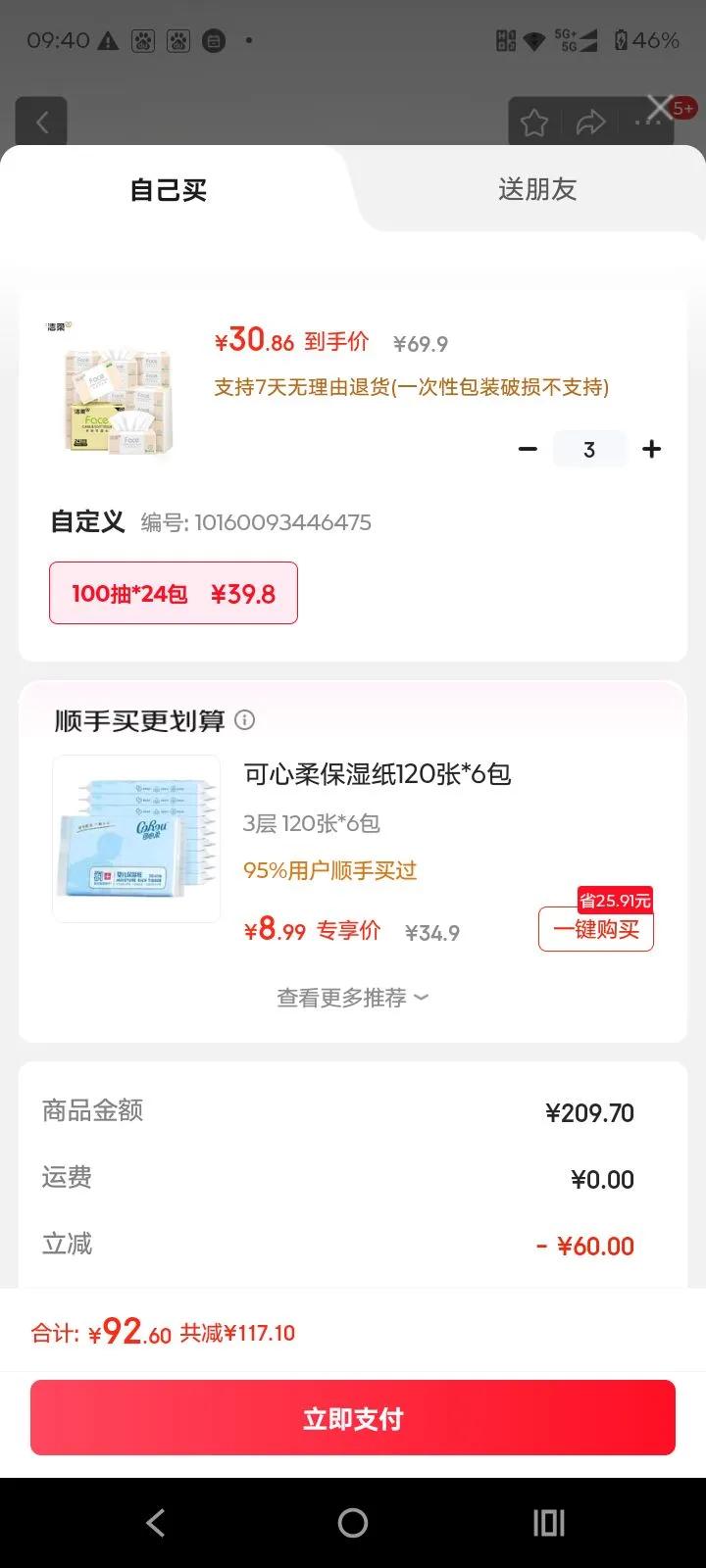Tap 一键购买 for the add-on tissue

[596, 929]
